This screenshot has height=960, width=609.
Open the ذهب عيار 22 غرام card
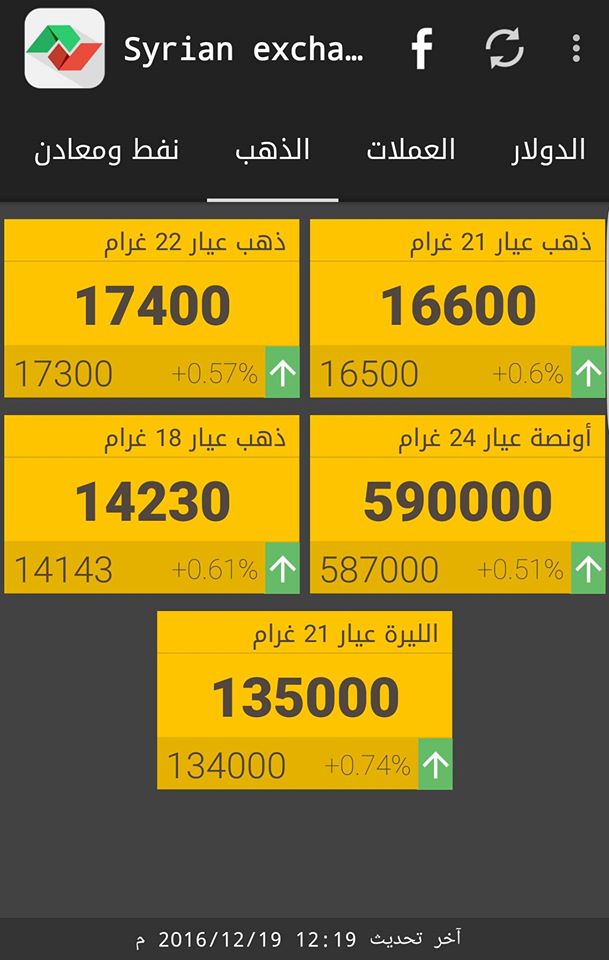pyautogui.click(x=152, y=308)
